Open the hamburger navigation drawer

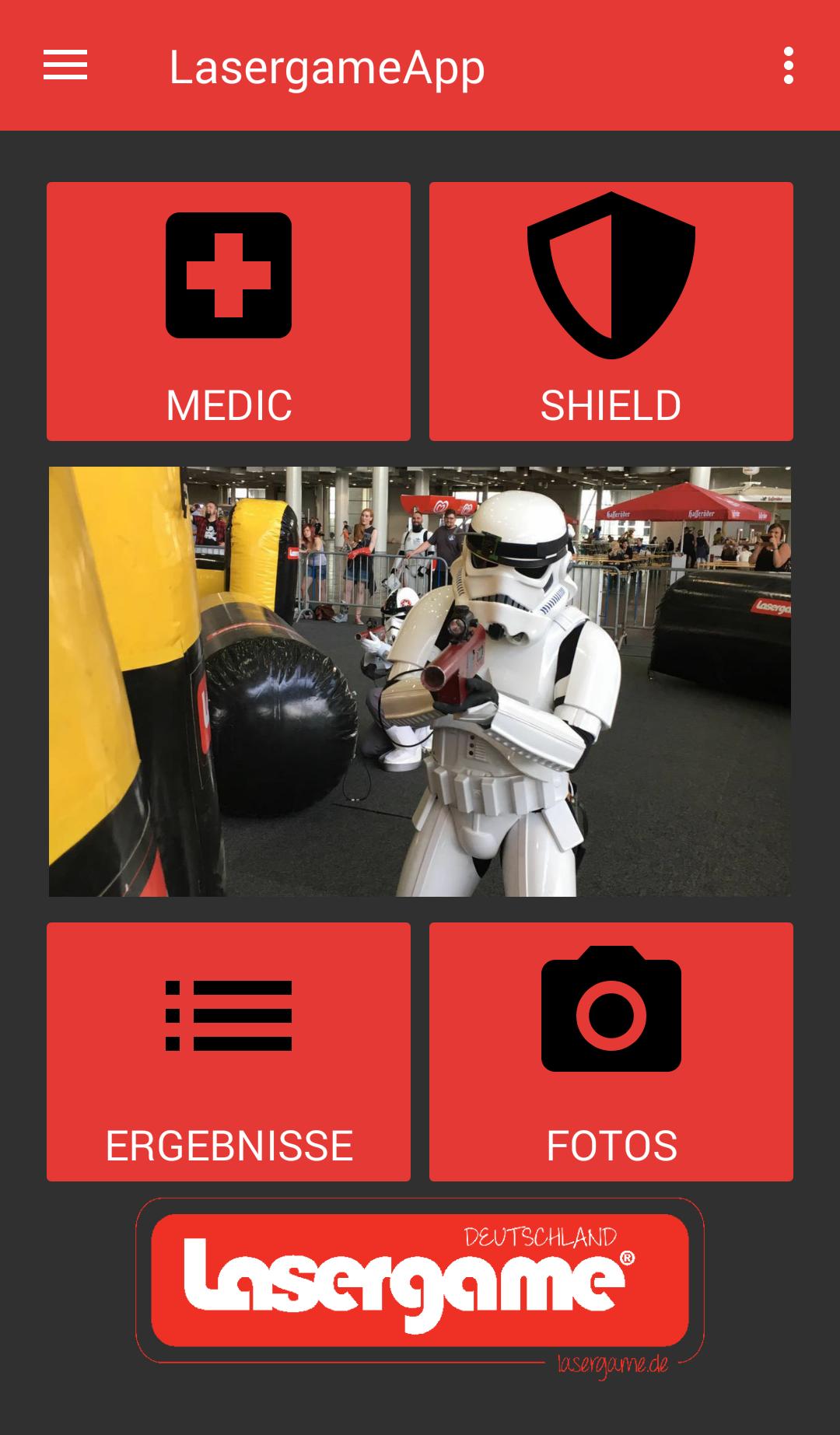point(65,65)
